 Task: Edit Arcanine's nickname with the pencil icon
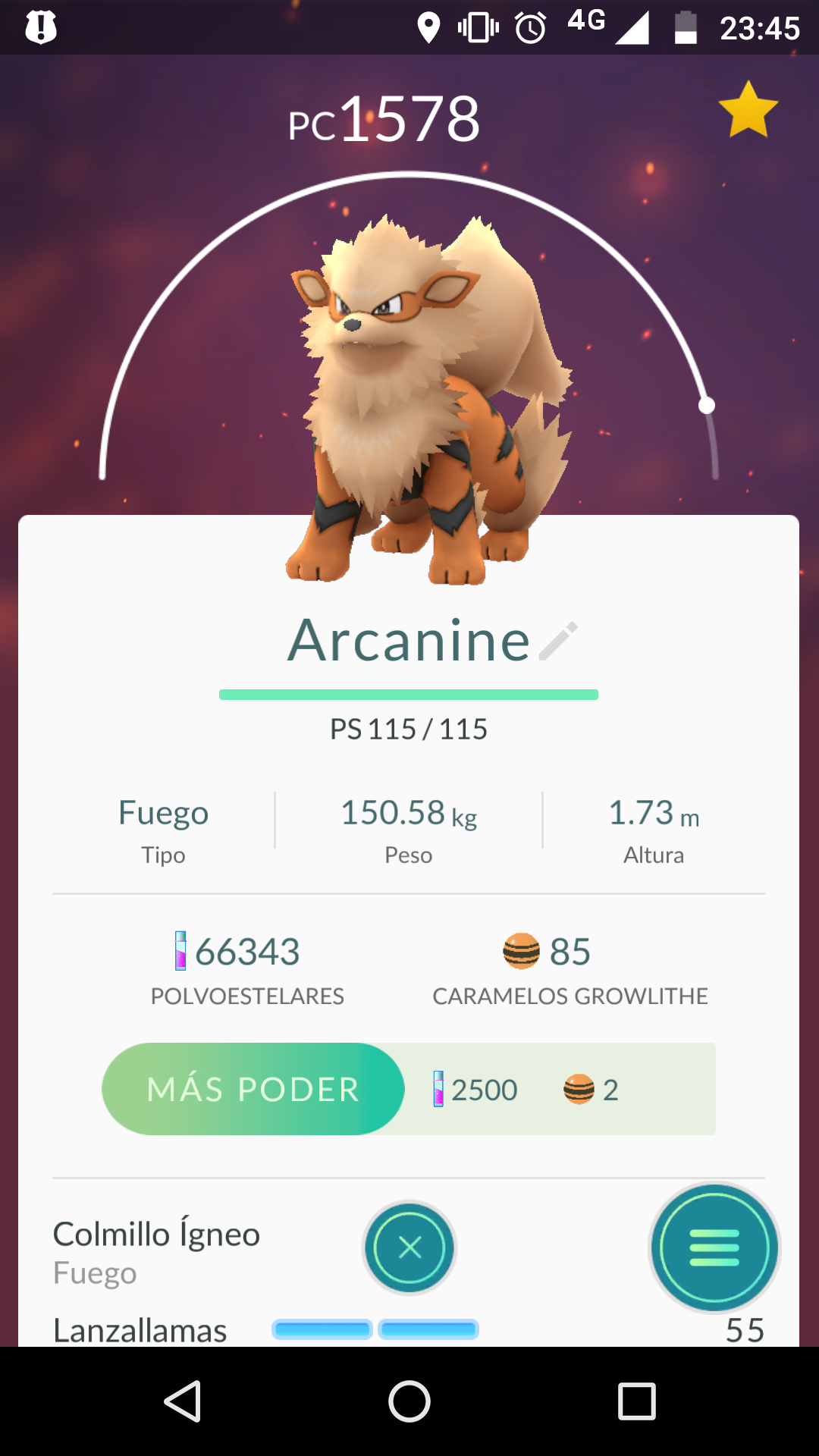(x=559, y=641)
